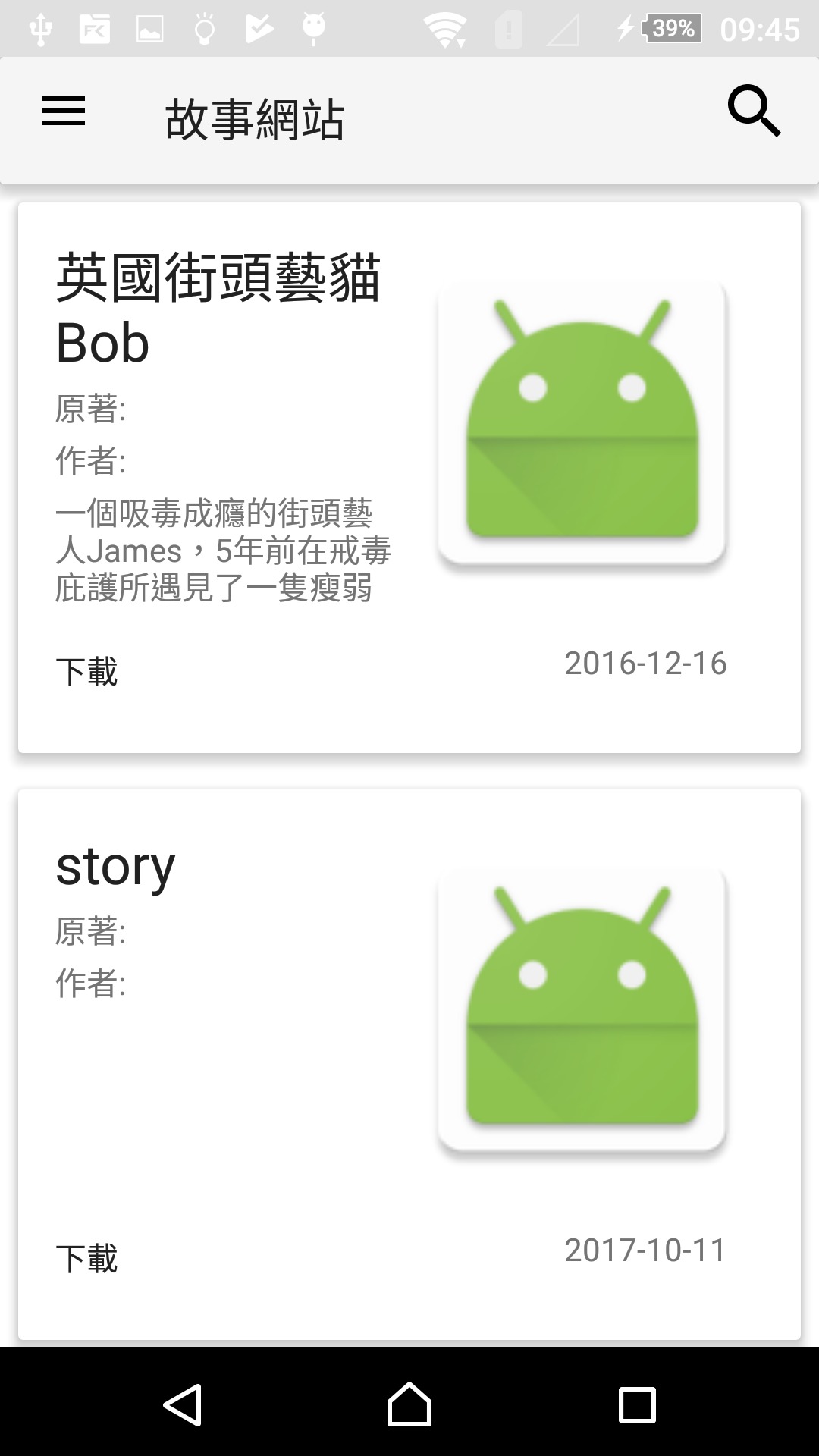Download the 英國街頭藝貓 Bob story

[x=87, y=670]
